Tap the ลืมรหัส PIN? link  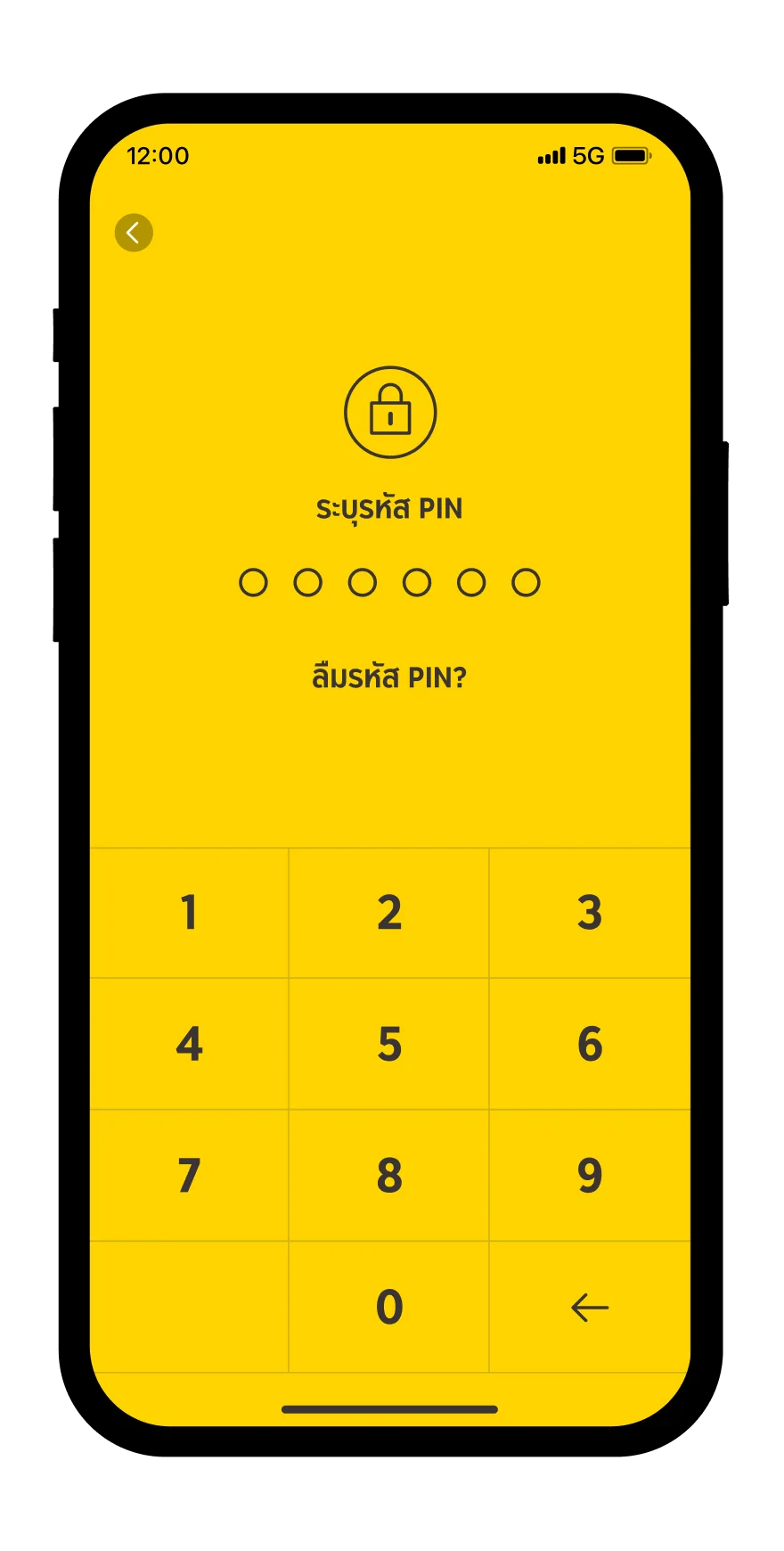point(389,677)
